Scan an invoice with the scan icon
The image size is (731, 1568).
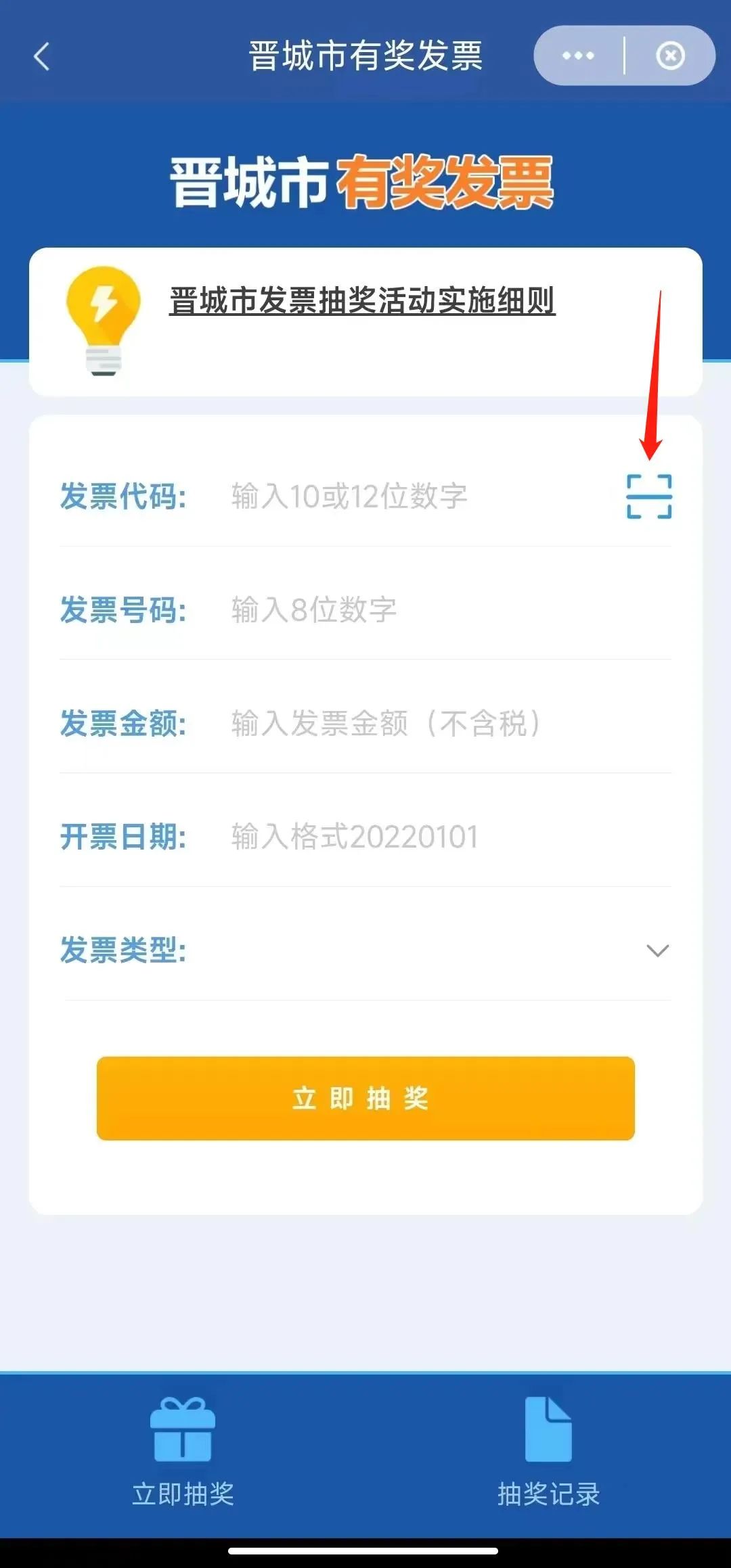click(x=649, y=497)
